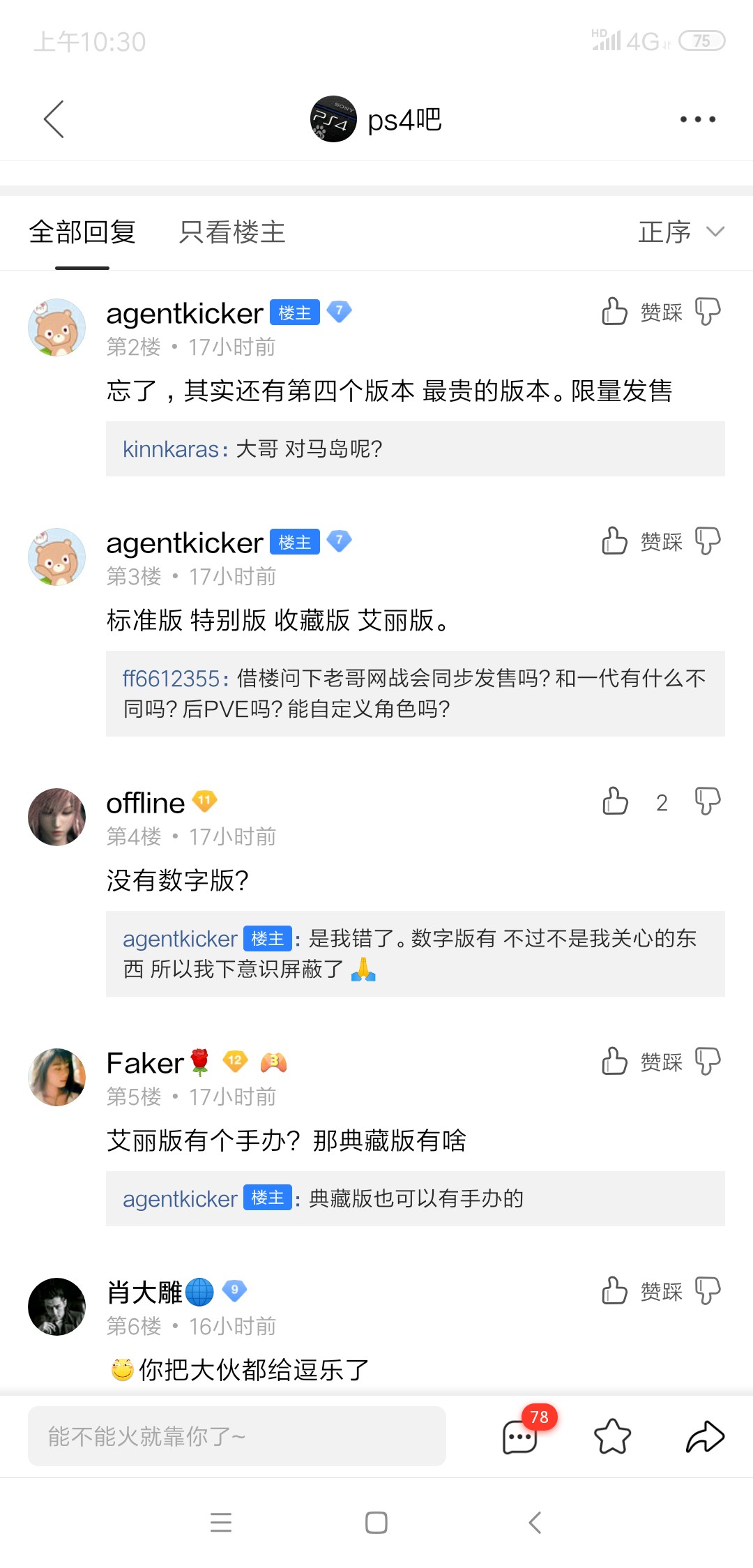Tap the reply input field 能不能火就靠你了
753x1568 pixels.
click(237, 1436)
